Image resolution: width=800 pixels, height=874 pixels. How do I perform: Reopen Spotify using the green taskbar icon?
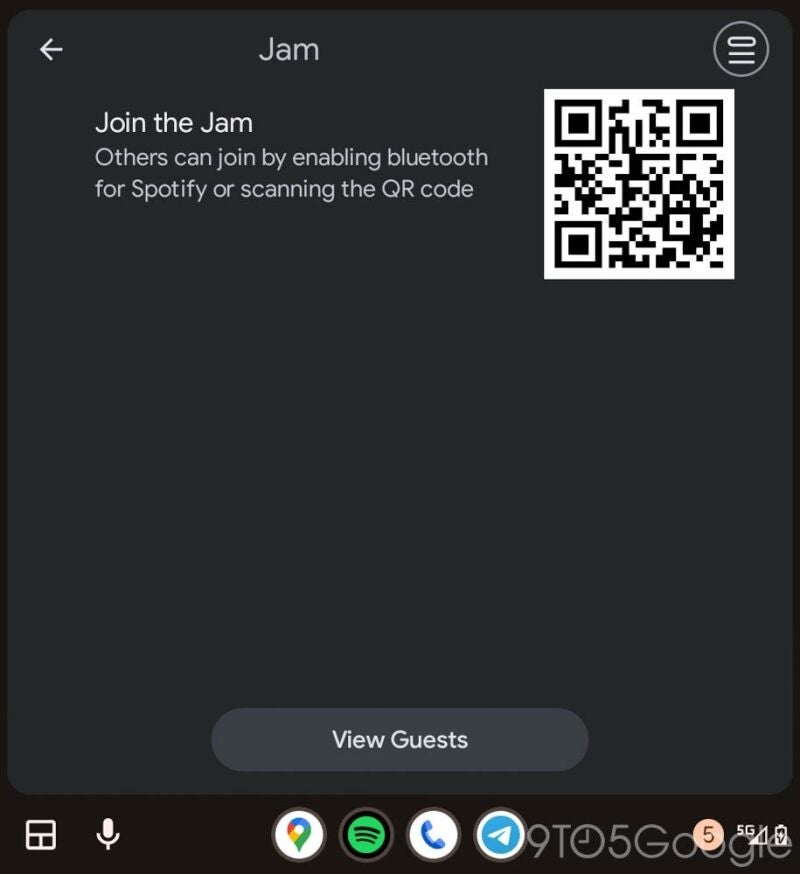tap(364, 832)
